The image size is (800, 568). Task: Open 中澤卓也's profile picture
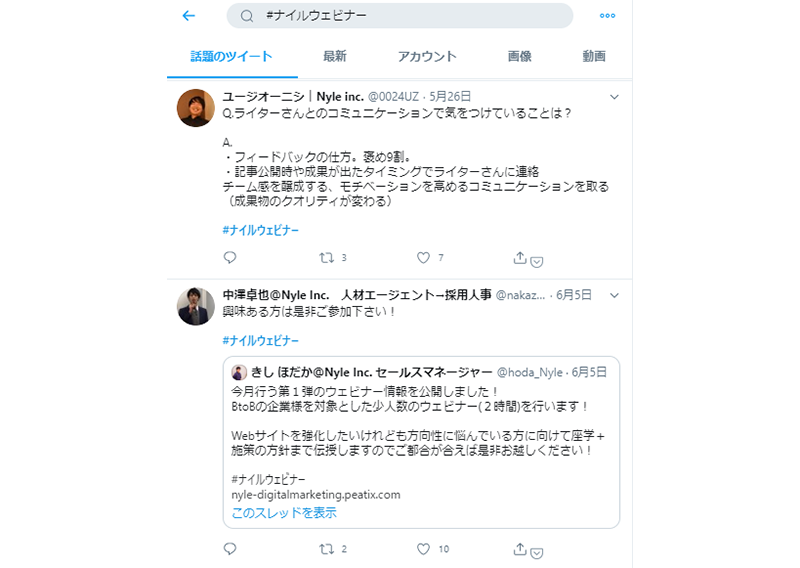tap(196, 306)
